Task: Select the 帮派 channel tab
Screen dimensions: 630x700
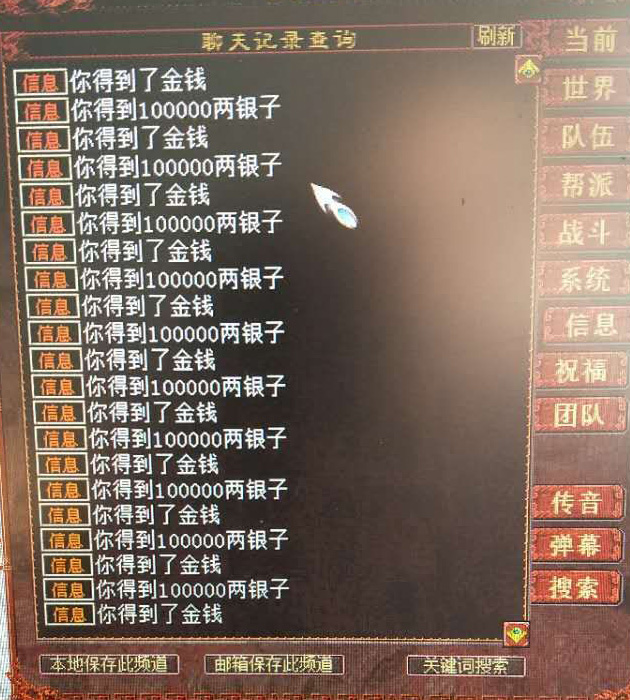Action: (x=587, y=184)
